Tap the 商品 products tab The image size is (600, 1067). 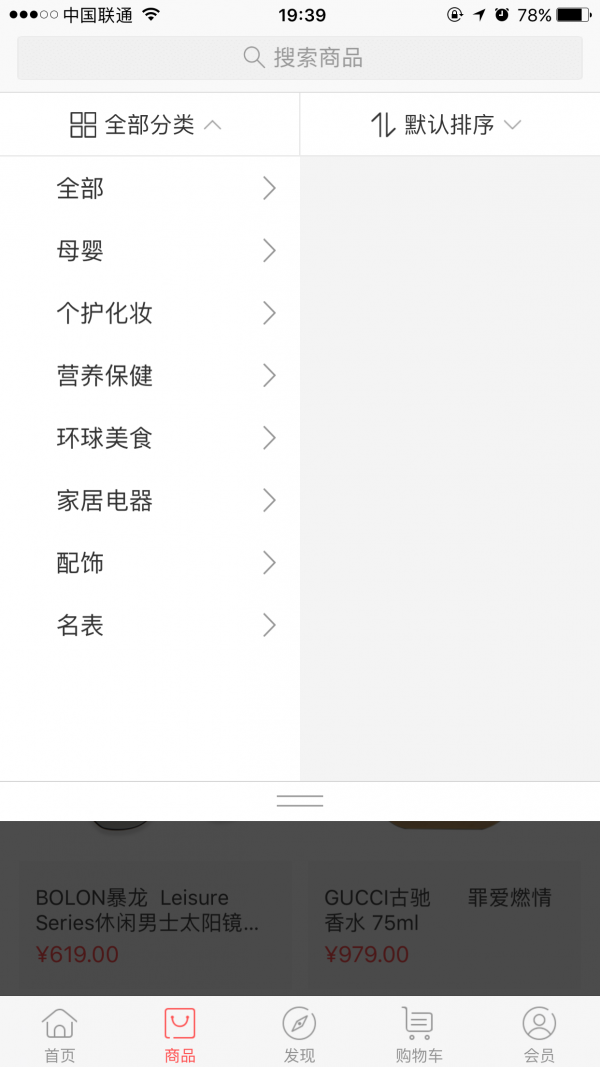[180, 1034]
